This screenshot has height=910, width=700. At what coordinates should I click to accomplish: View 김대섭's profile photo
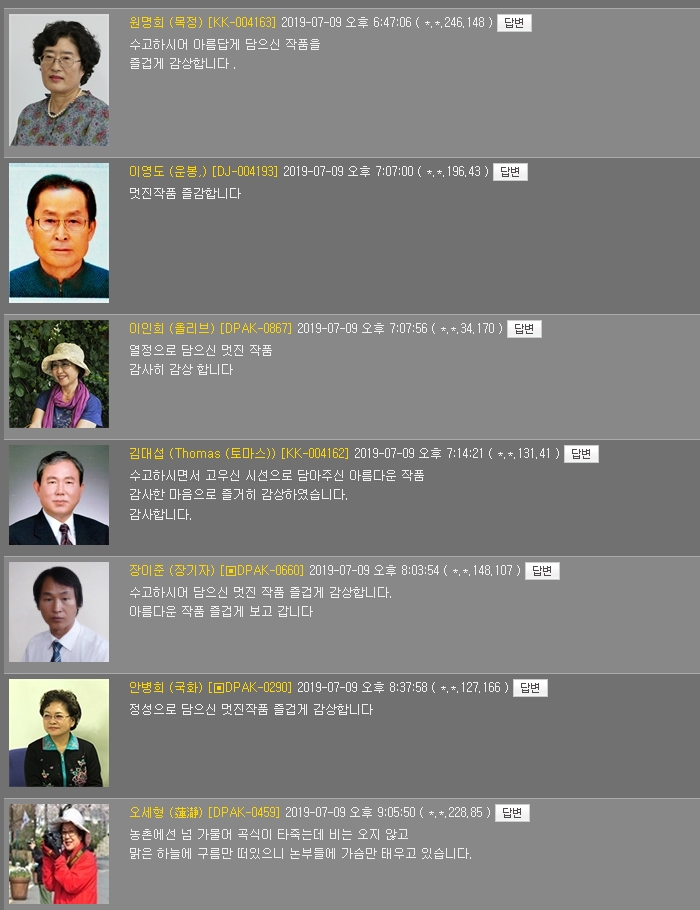[x=59, y=496]
